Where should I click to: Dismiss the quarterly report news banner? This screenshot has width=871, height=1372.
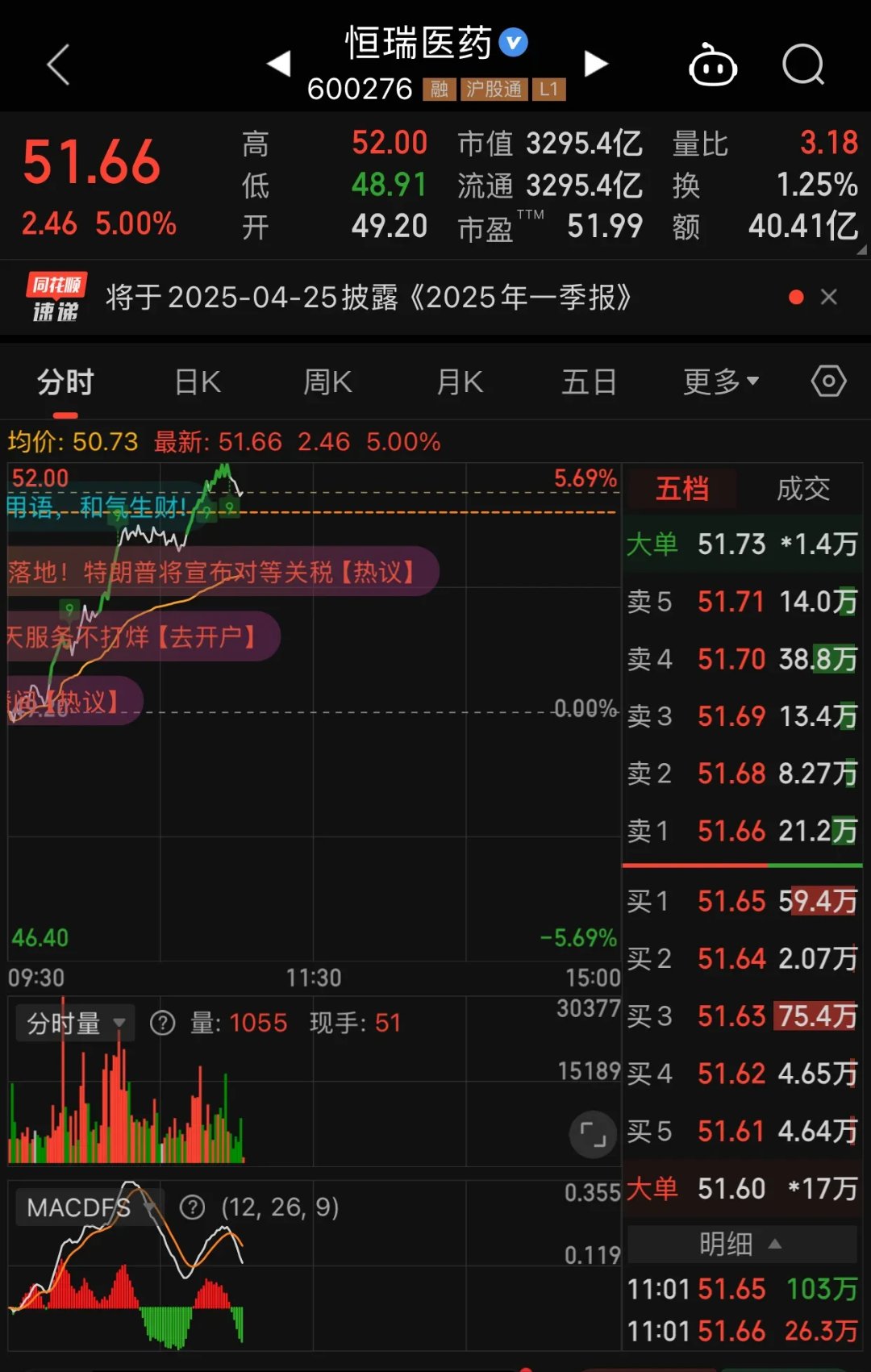[x=830, y=297]
